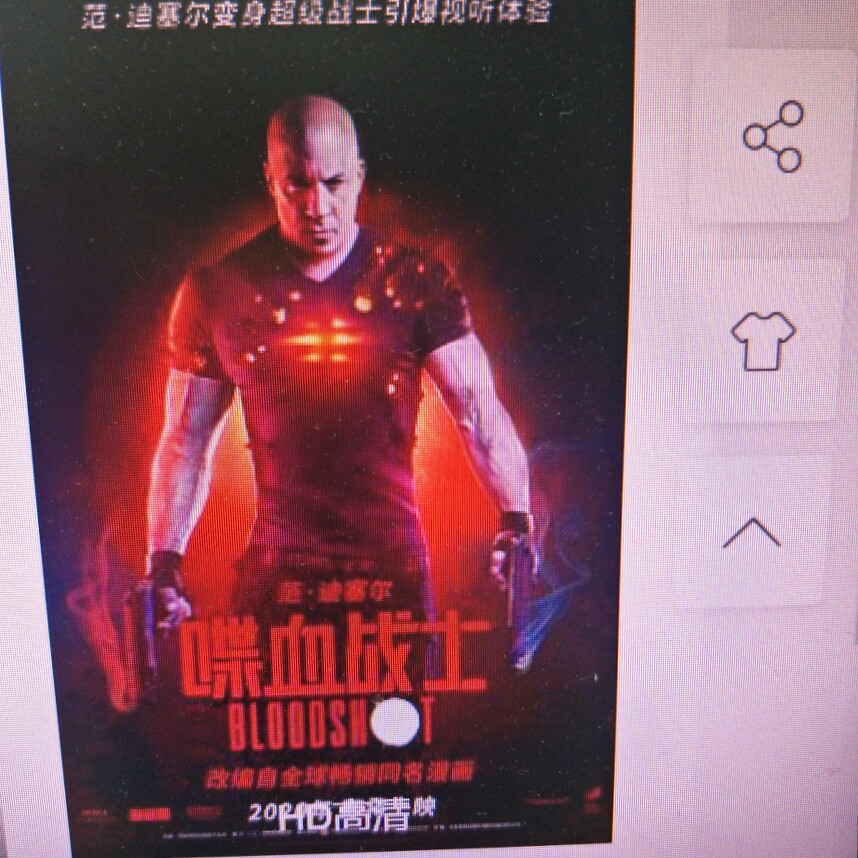The height and width of the screenshot is (858, 858).
Task: Tap the back-to-top arrow button
Action: [x=751, y=532]
